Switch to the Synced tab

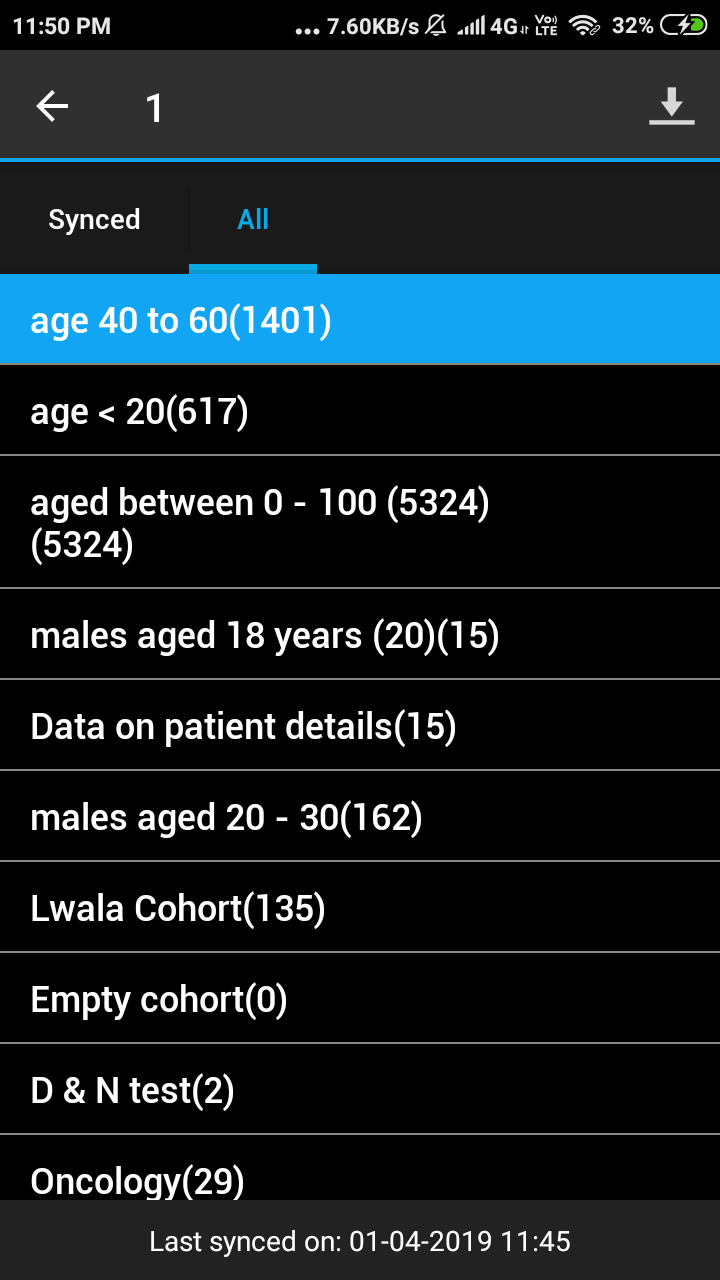tap(94, 220)
